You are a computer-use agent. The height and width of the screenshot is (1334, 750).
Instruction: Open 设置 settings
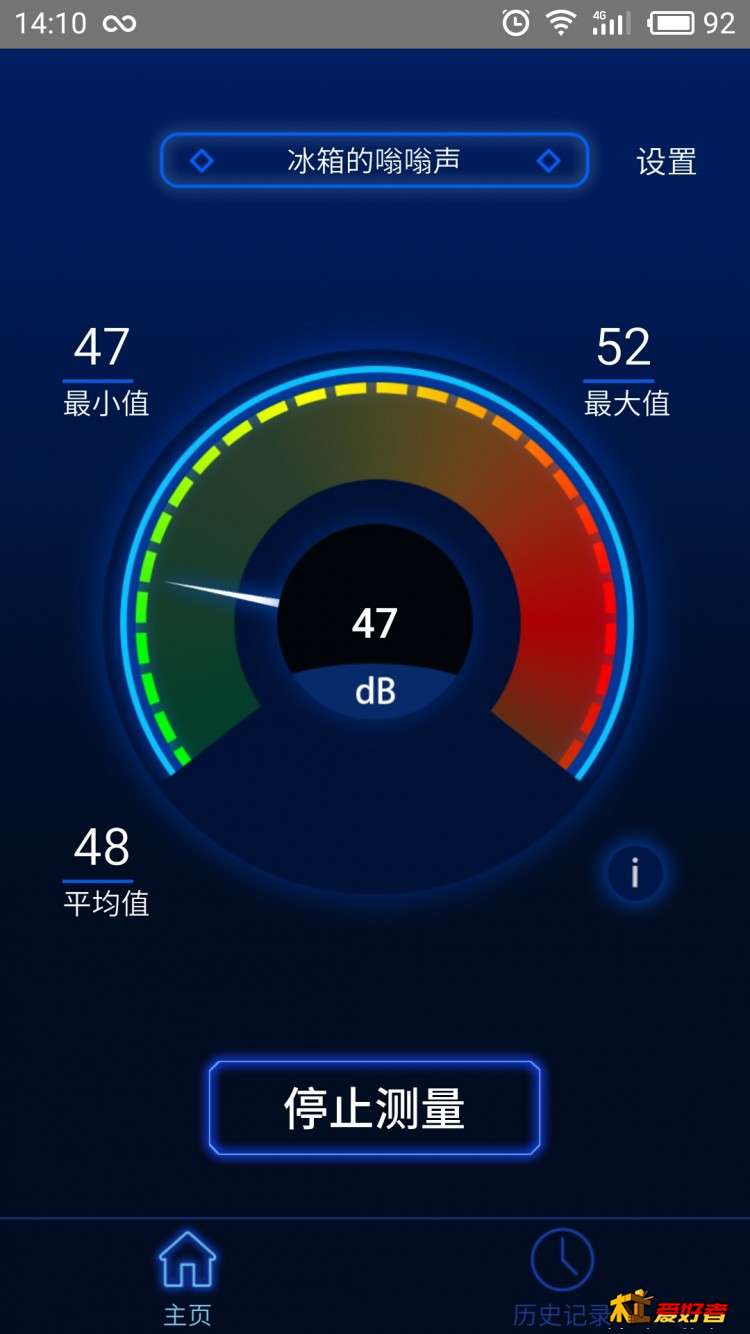[666, 161]
